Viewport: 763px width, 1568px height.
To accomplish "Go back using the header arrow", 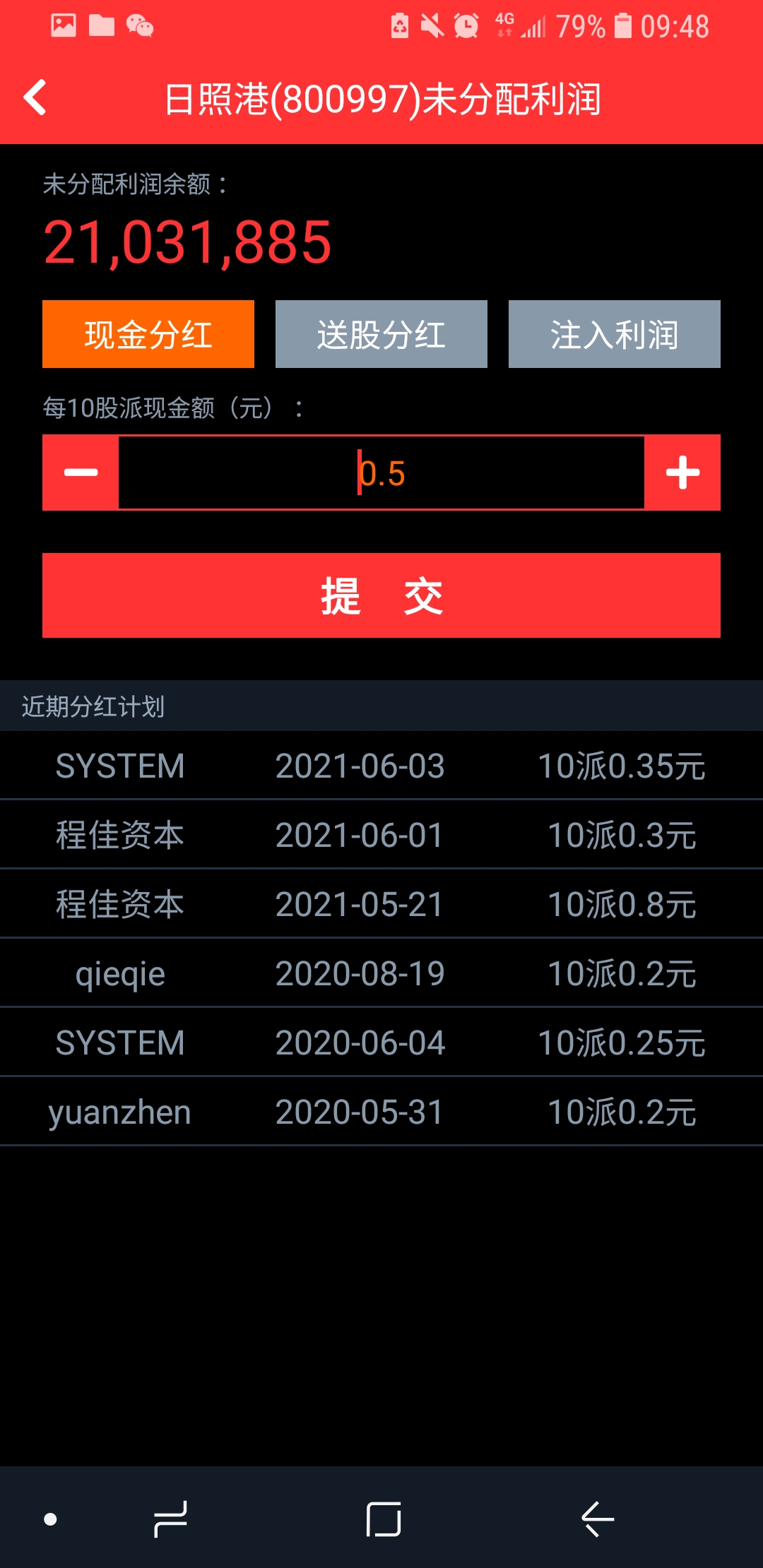I will pyautogui.click(x=35, y=97).
